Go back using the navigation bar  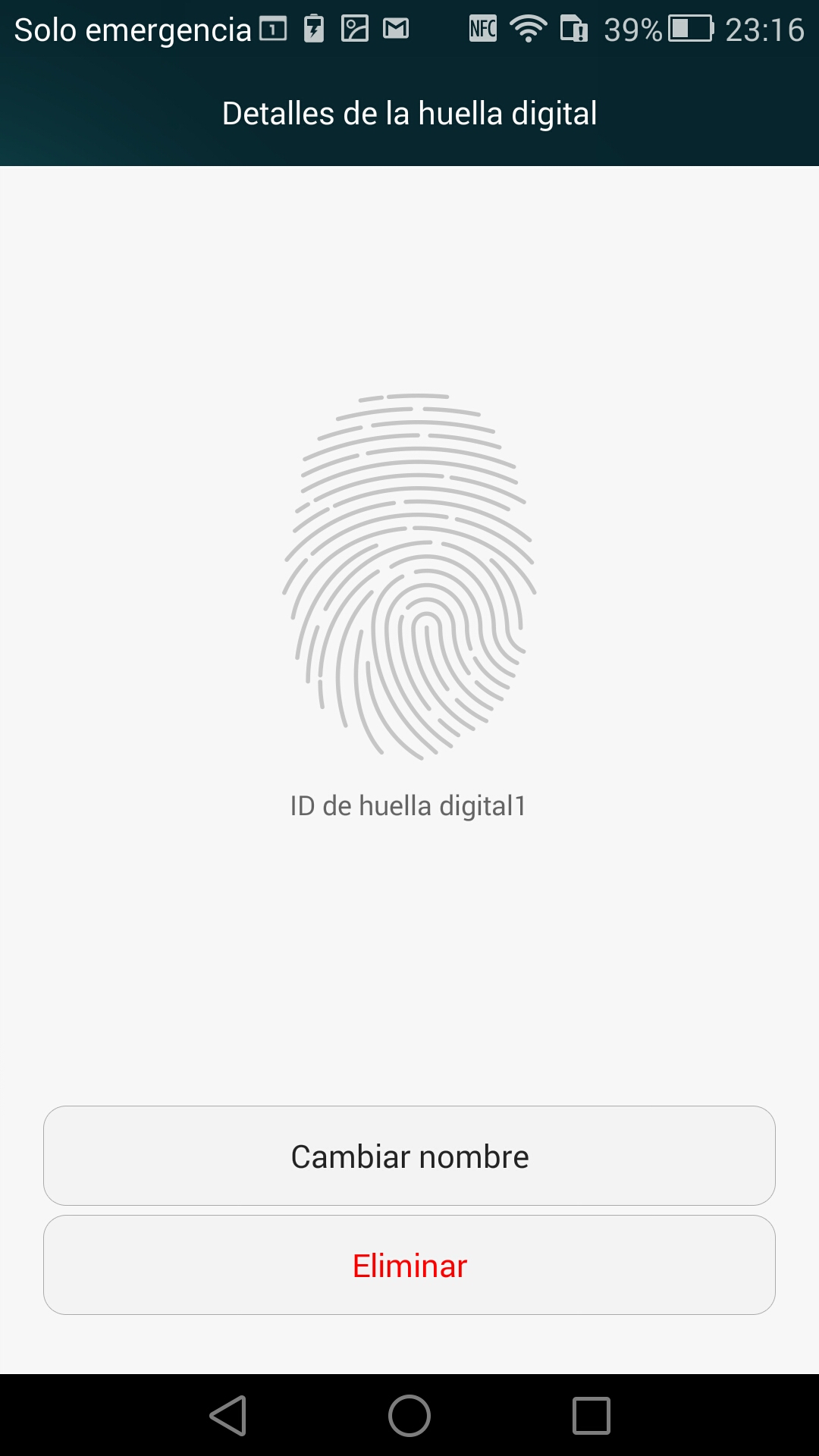(228, 1416)
